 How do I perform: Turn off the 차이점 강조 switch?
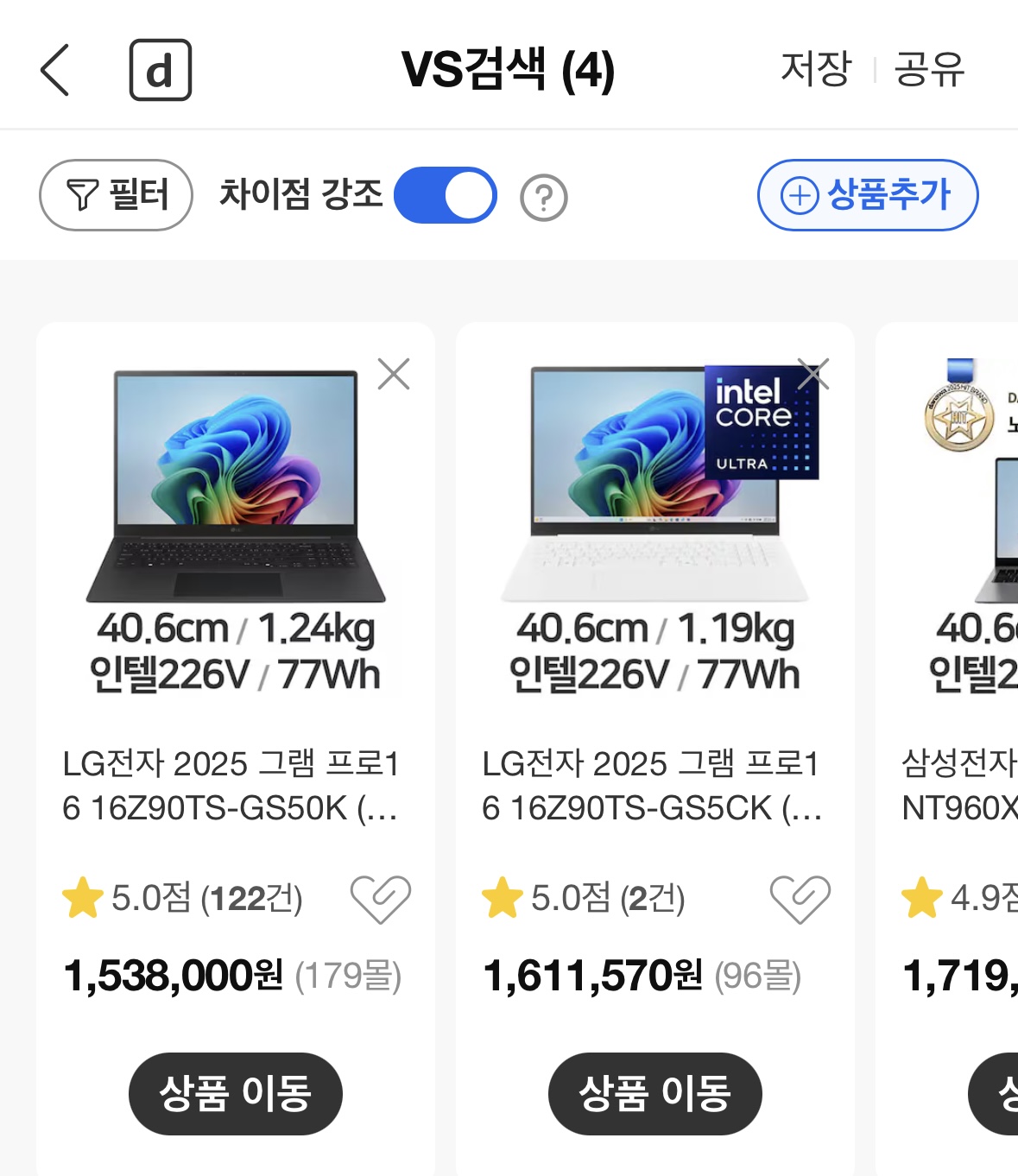446,195
